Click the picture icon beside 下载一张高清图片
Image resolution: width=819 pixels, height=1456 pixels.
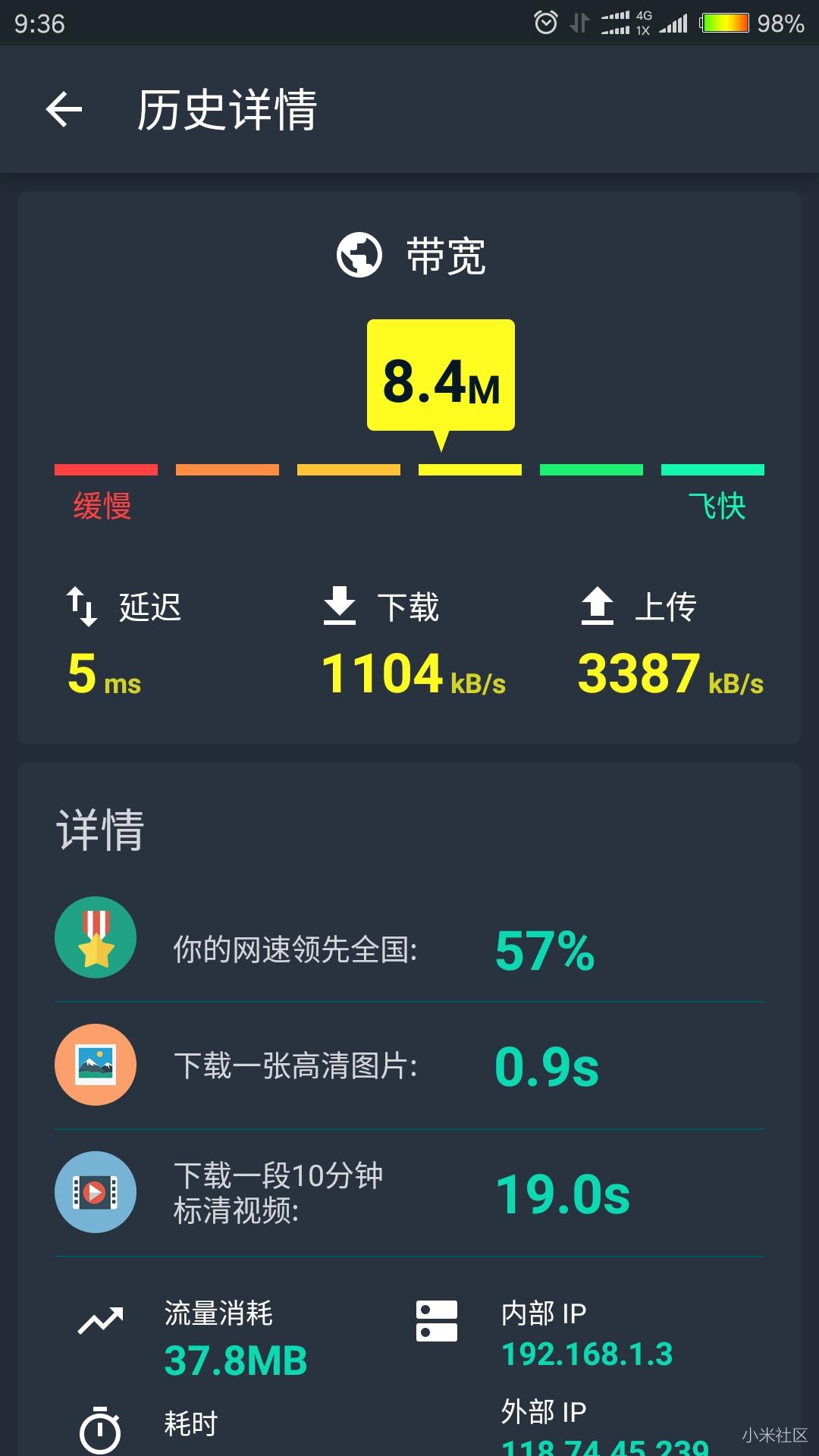(95, 1064)
